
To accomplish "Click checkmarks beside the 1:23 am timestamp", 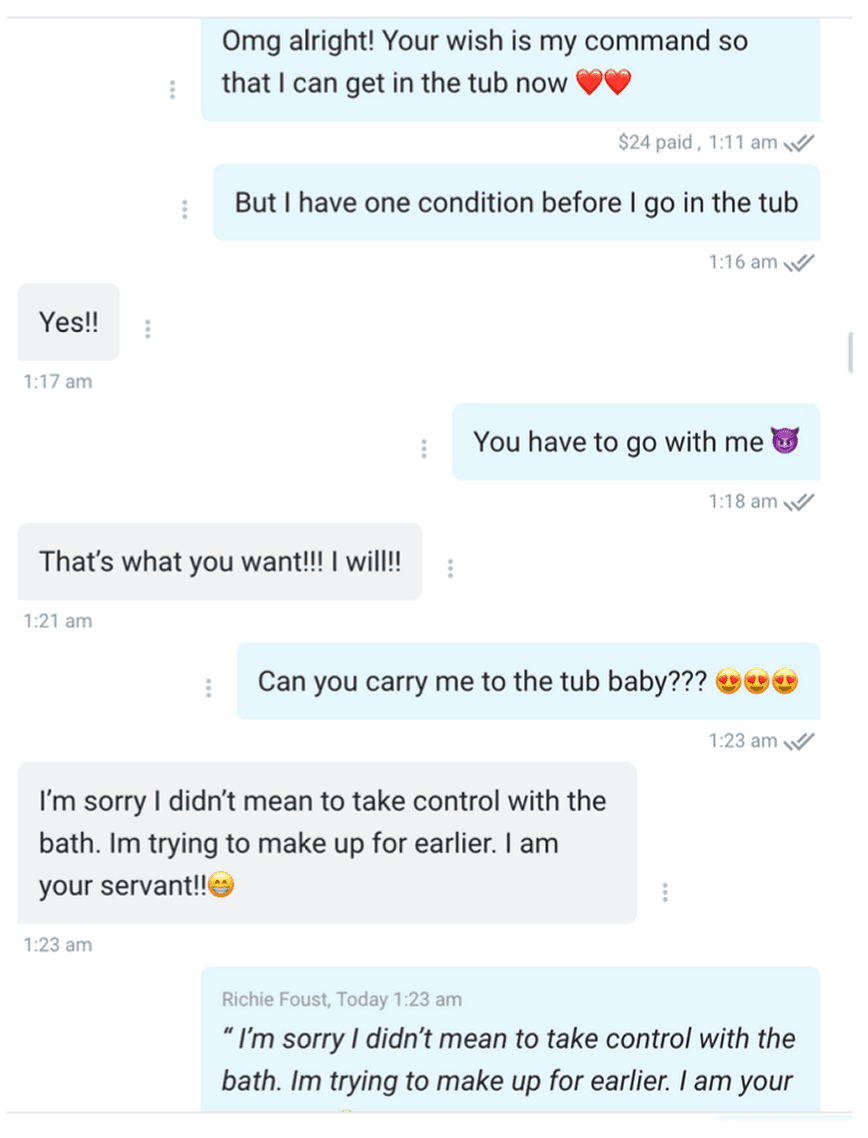I will (x=796, y=741).
